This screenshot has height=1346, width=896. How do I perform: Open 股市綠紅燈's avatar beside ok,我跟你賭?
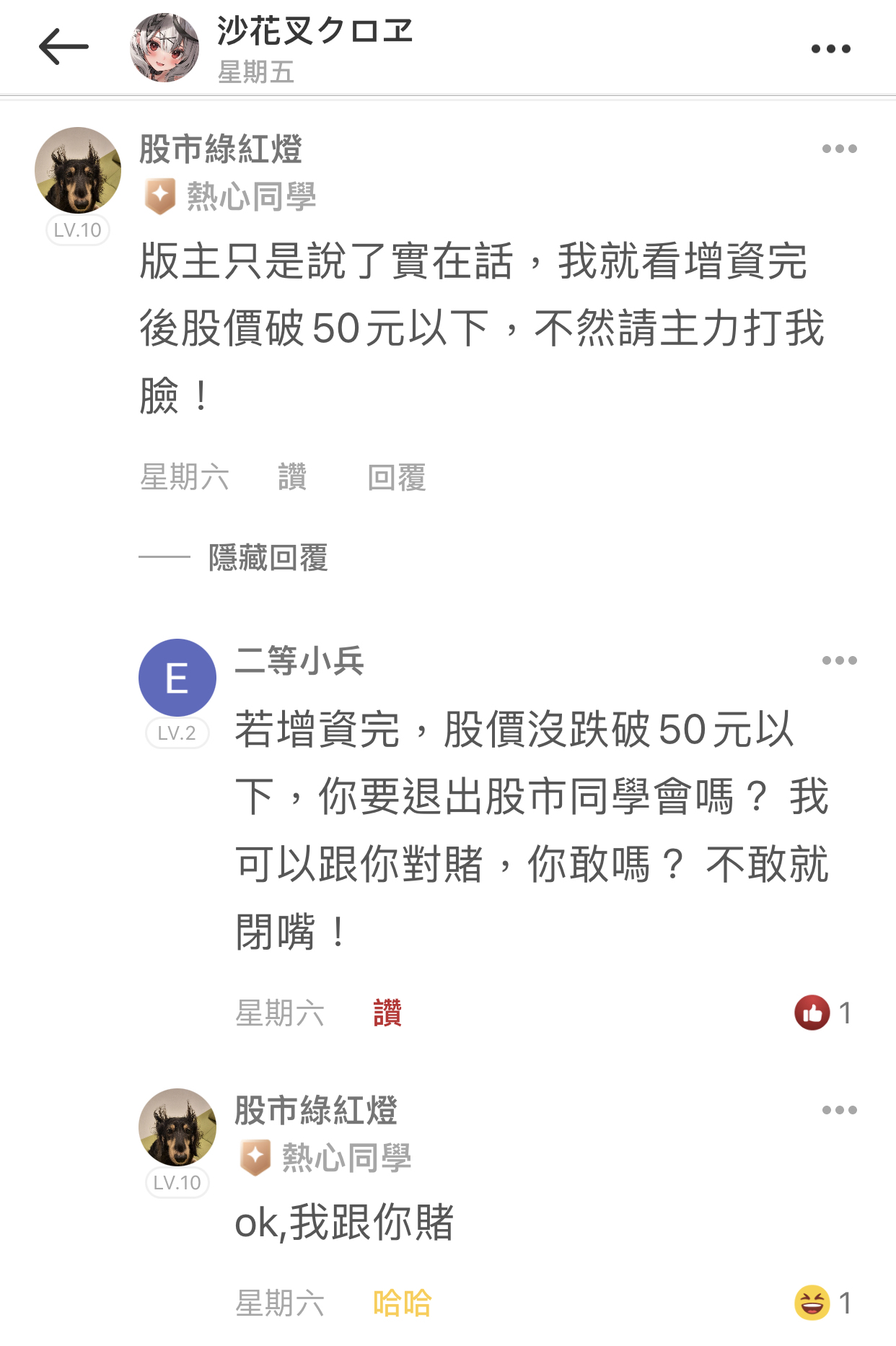[x=177, y=1127]
